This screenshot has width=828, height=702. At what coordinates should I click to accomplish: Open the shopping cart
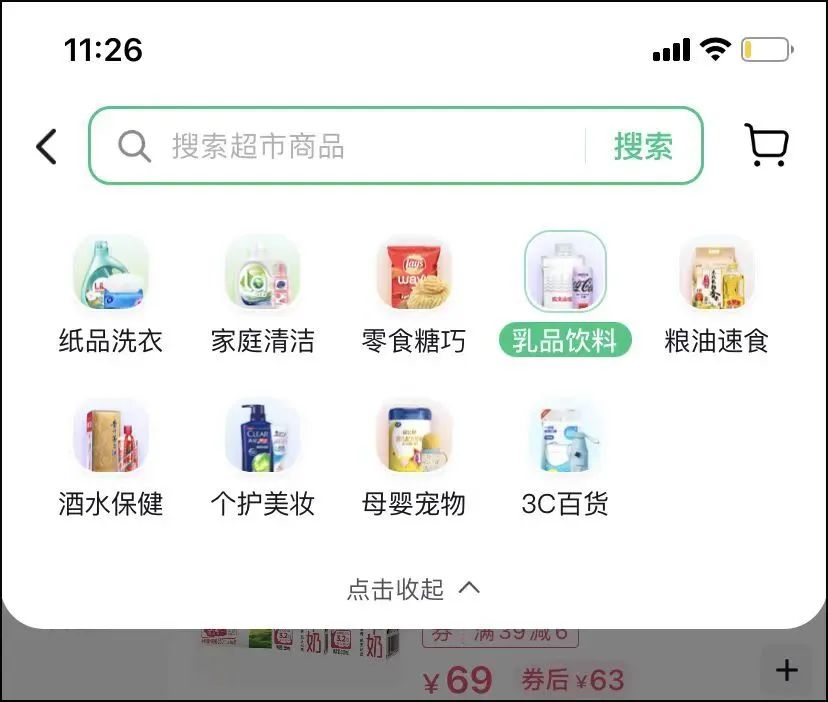click(x=767, y=146)
